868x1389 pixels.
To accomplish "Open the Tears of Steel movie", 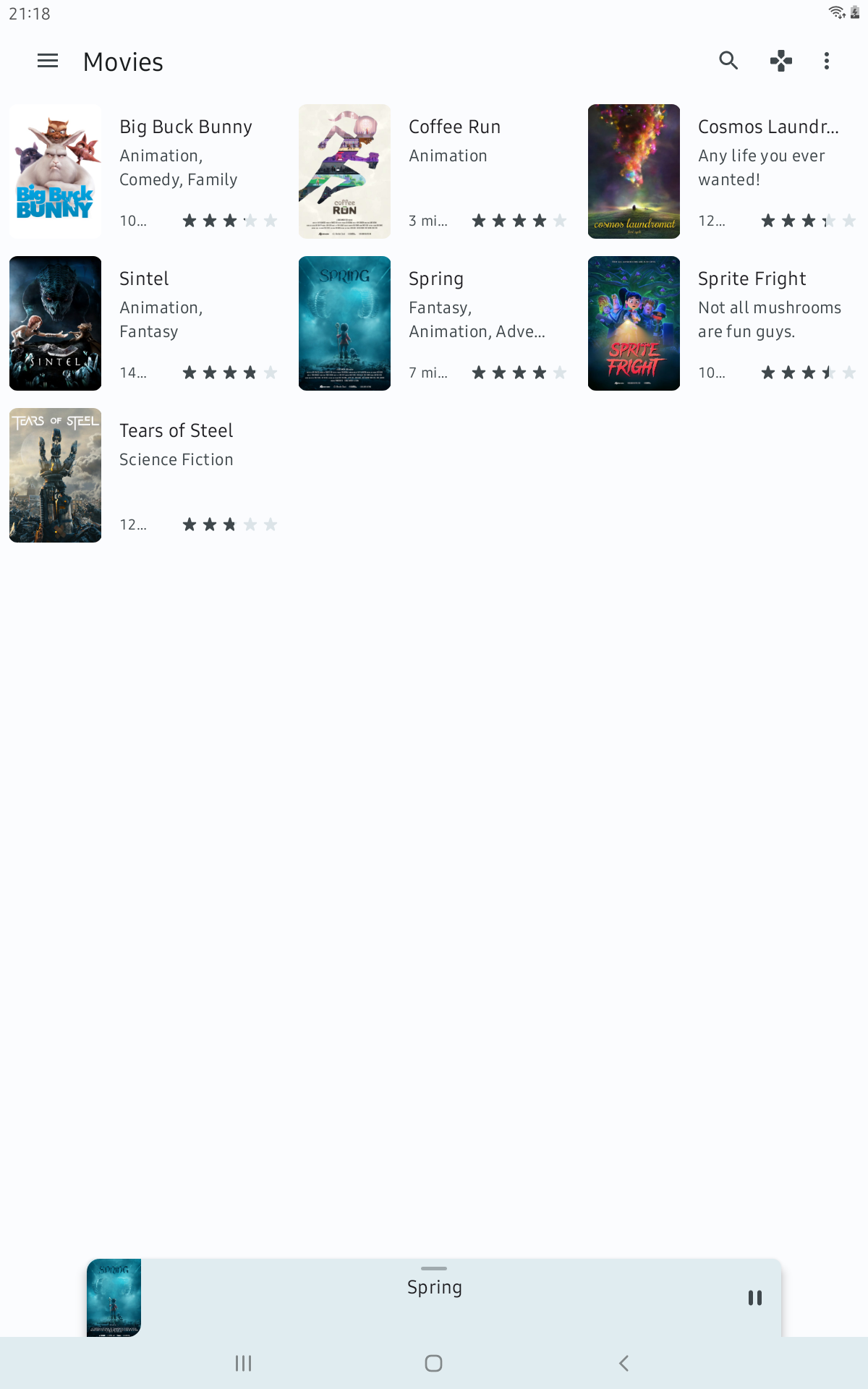I will (x=145, y=475).
